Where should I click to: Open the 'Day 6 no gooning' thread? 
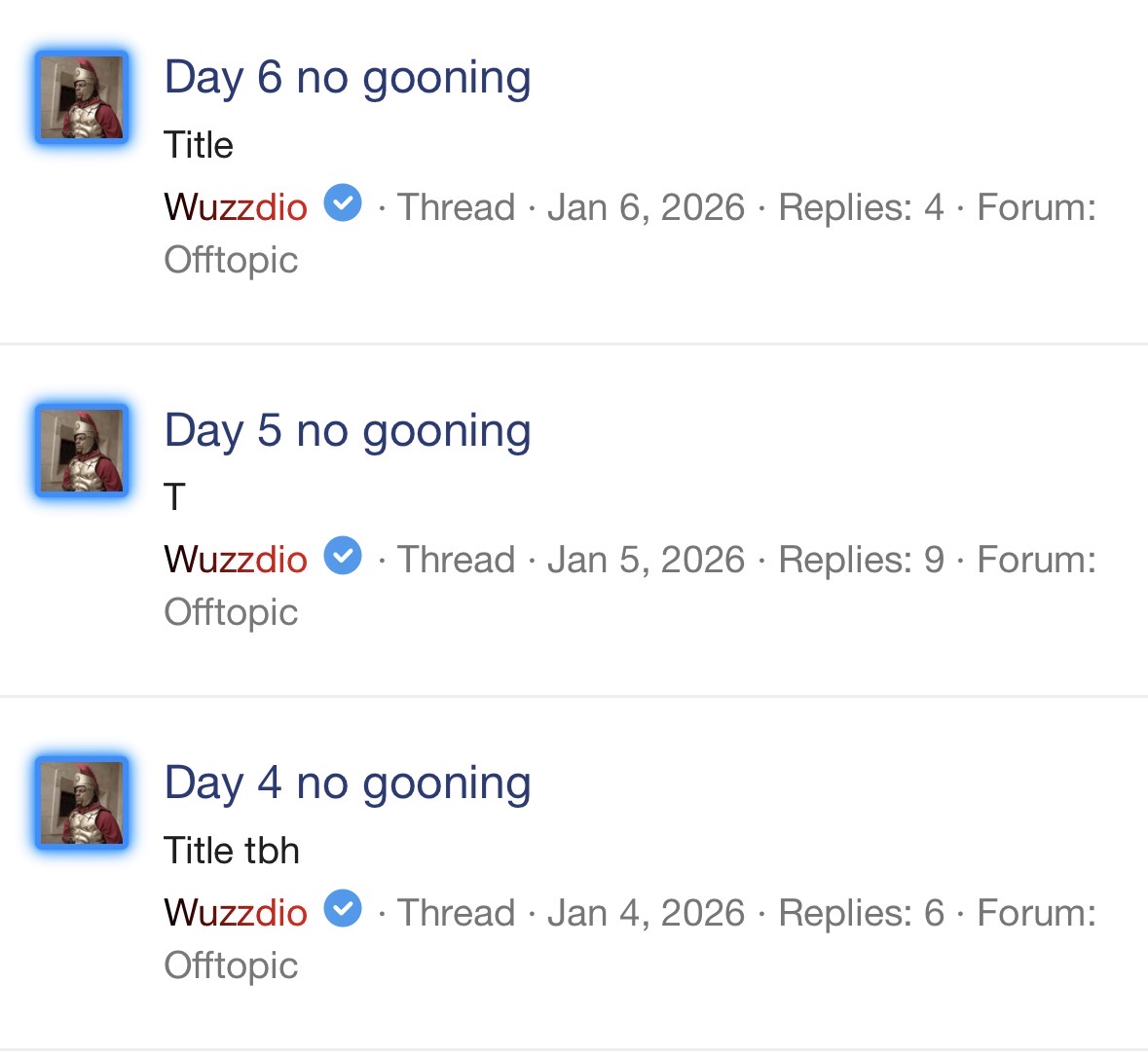348,78
